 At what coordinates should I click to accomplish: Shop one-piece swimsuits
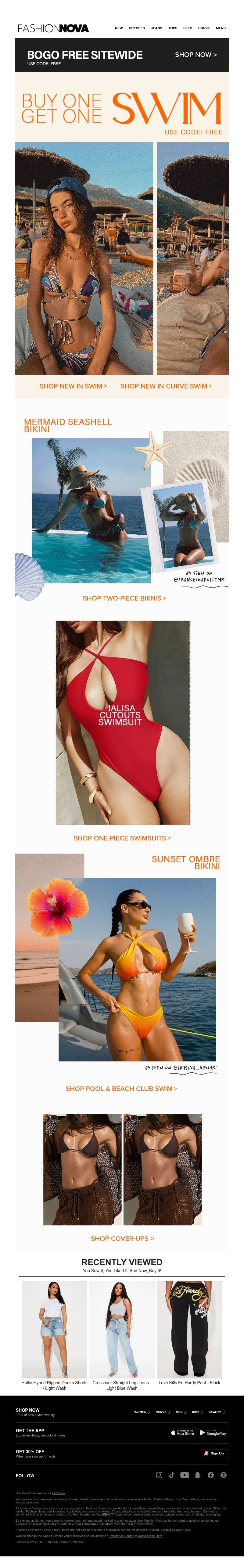[x=122, y=838]
